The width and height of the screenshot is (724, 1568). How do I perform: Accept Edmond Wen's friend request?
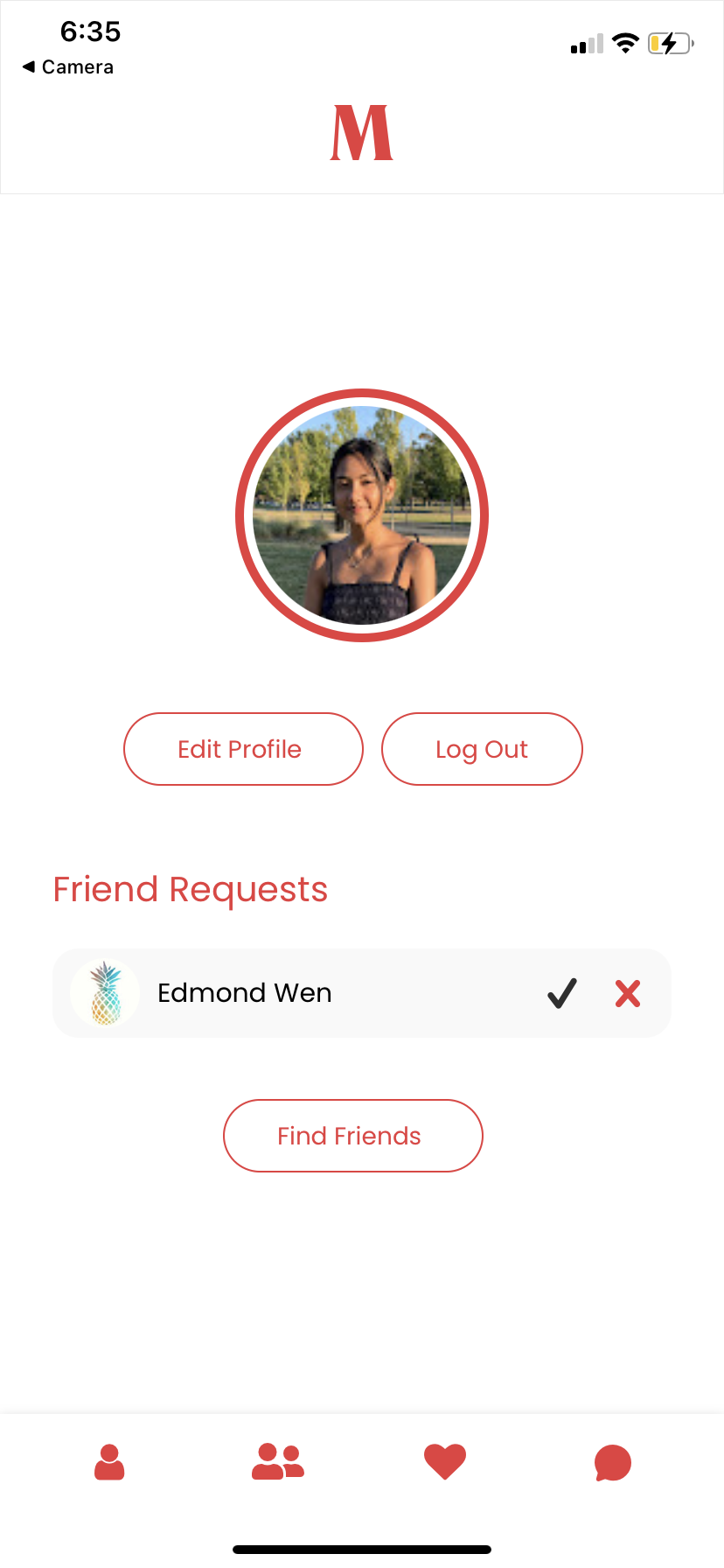click(x=562, y=993)
